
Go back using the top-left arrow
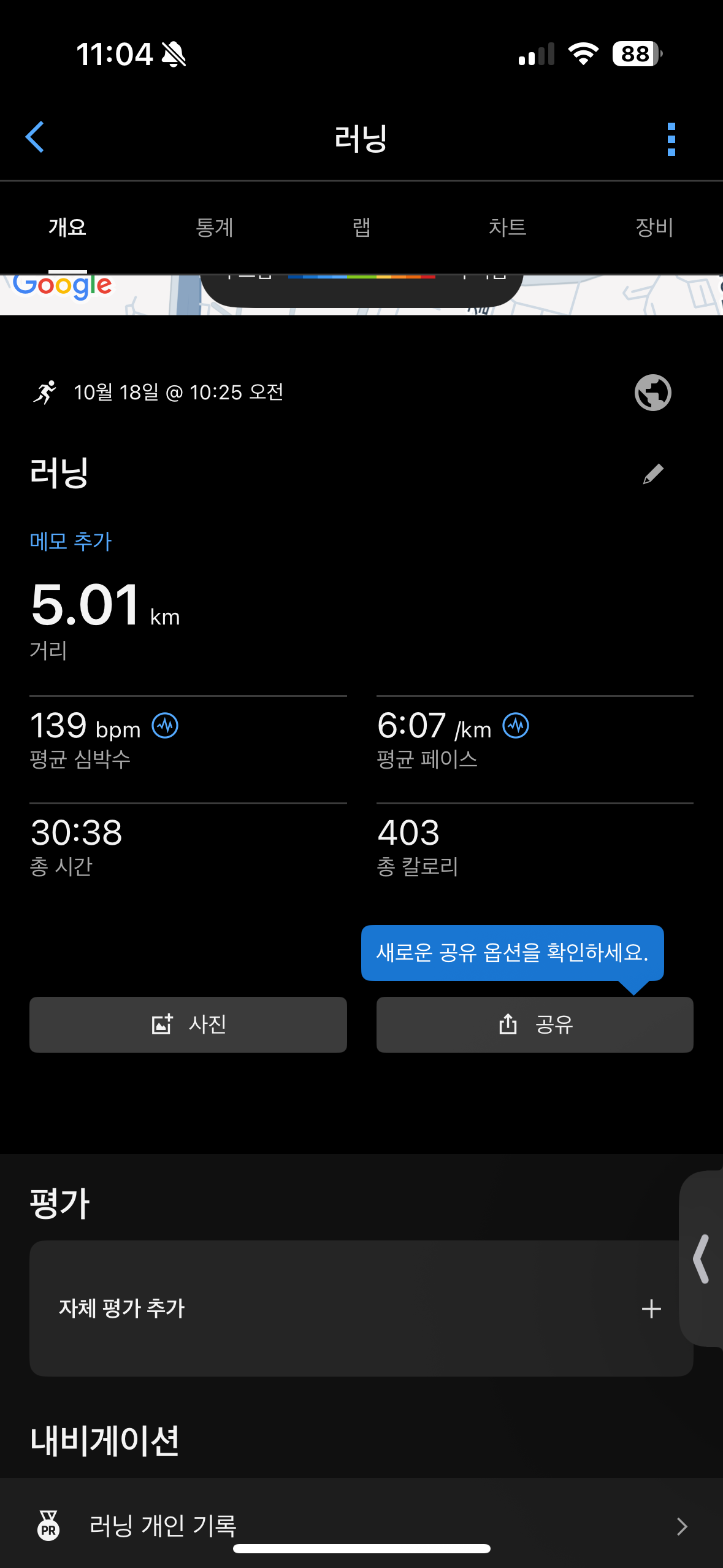(x=36, y=137)
